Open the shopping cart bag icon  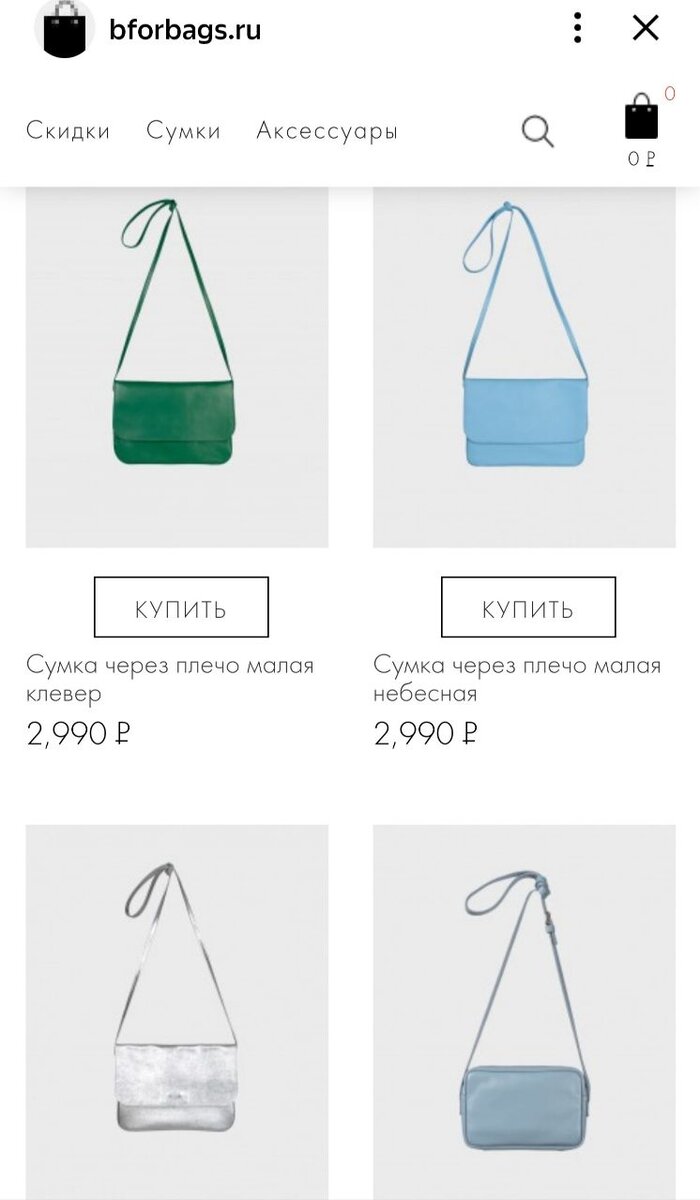point(642,118)
